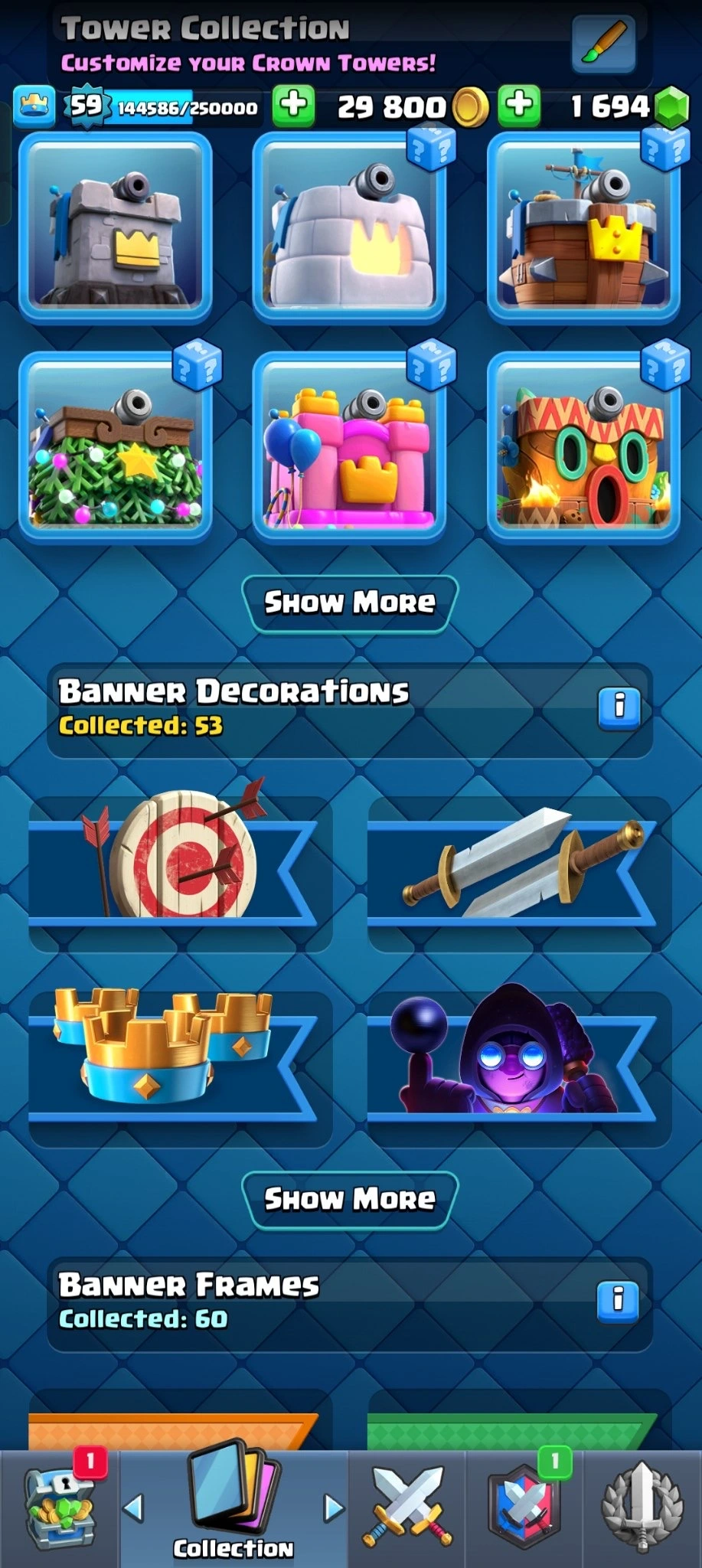The image size is (702, 1568).
Task: Show more banner decorations
Action: pos(350,1199)
